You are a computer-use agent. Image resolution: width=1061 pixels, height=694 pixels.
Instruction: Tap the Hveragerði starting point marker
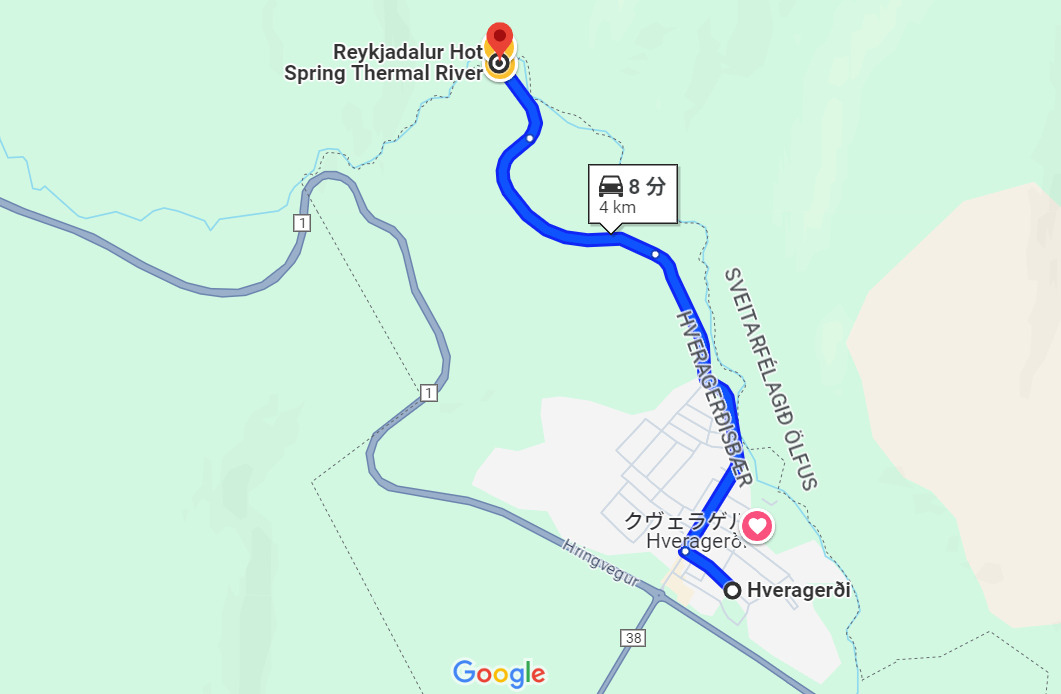click(x=733, y=590)
